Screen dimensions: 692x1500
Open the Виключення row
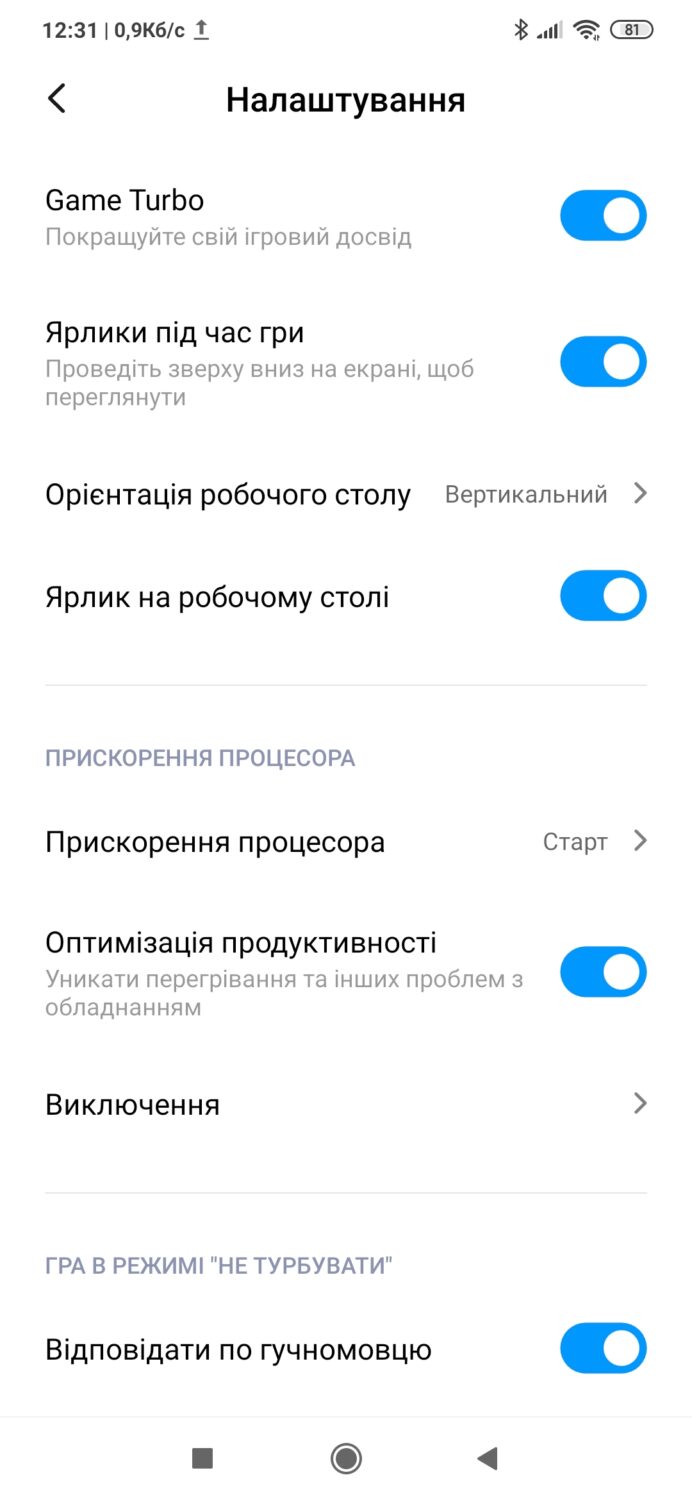click(x=346, y=1105)
